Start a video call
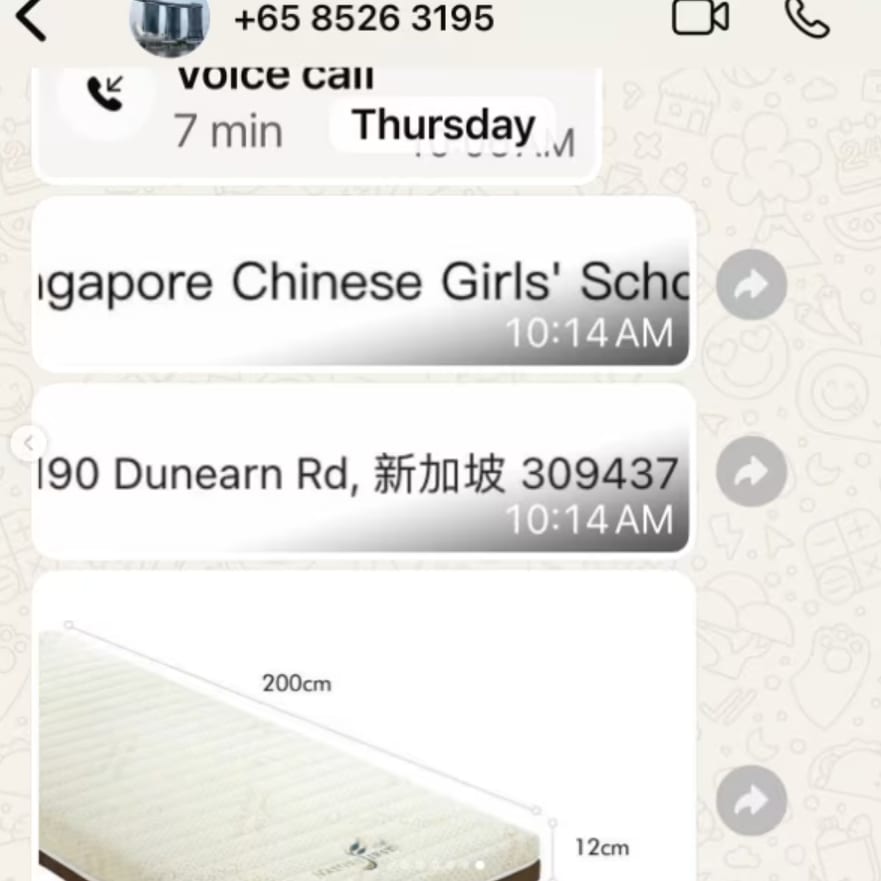This screenshot has height=881, width=881. (x=700, y=18)
